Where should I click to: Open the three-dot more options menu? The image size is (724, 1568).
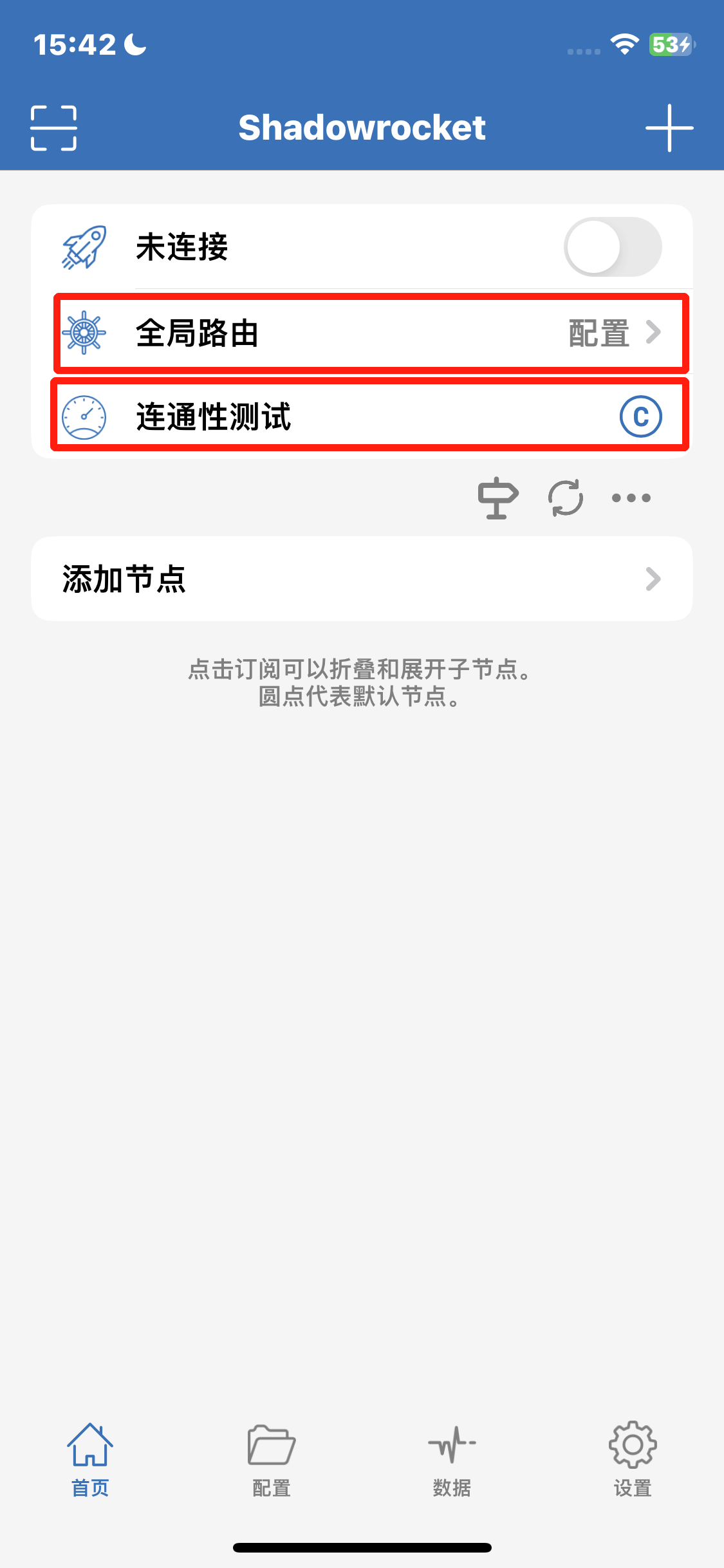coord(631,498)
